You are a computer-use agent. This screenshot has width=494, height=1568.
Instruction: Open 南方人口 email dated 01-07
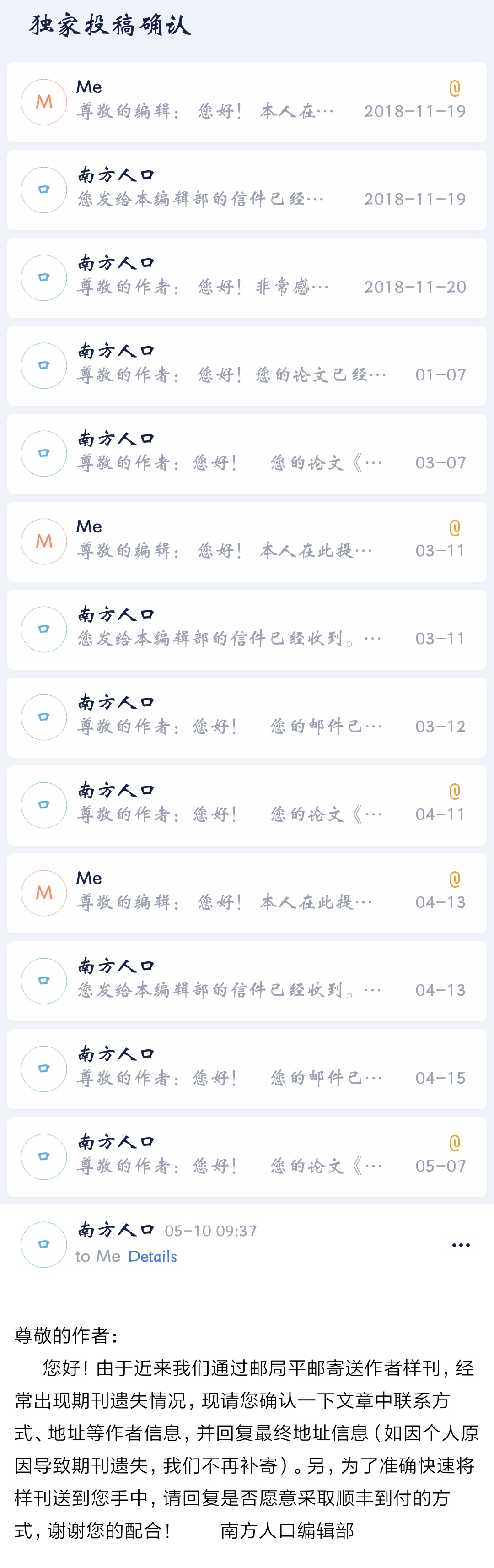247,366
